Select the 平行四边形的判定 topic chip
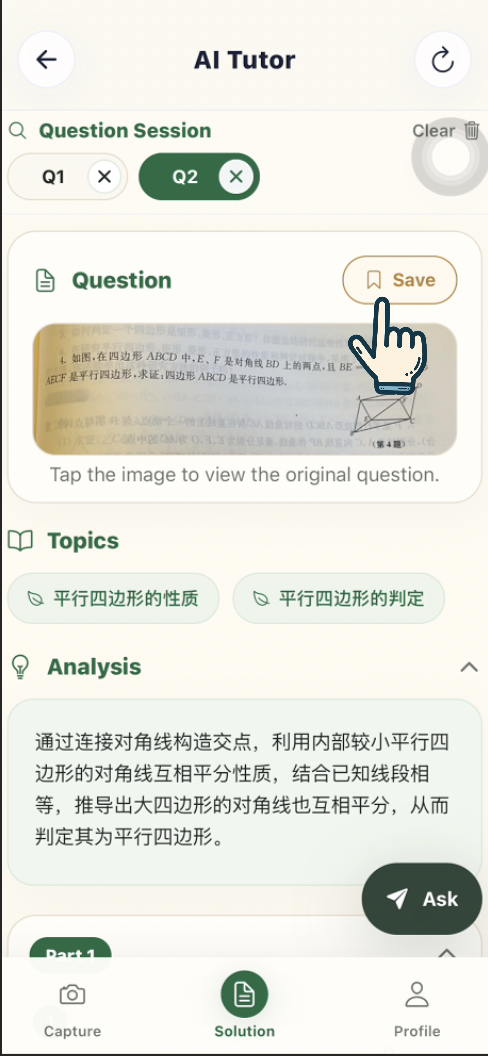Viewport: 488px width, 1056px height. point(339,598)
